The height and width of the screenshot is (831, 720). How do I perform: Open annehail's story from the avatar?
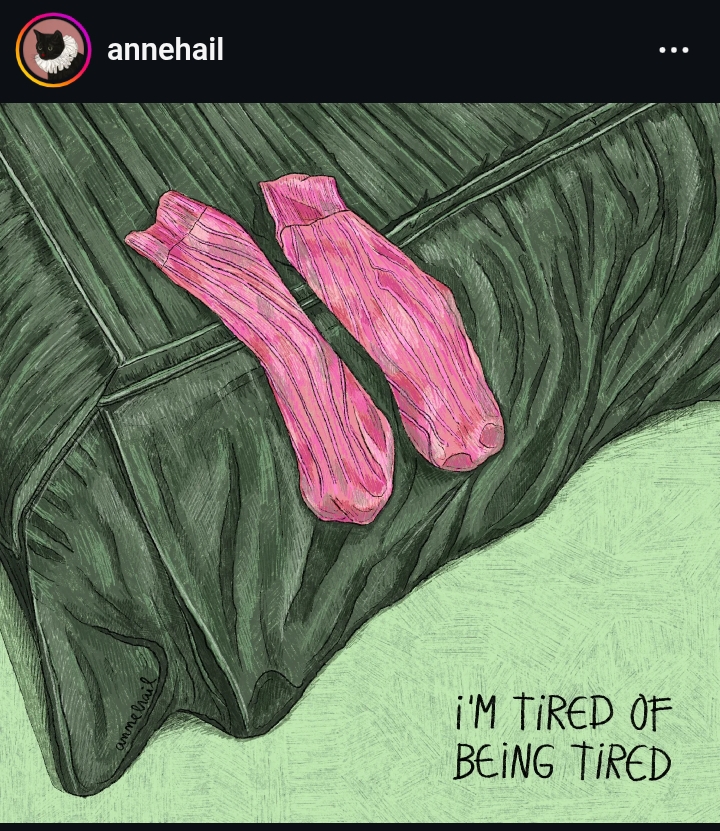53,50
